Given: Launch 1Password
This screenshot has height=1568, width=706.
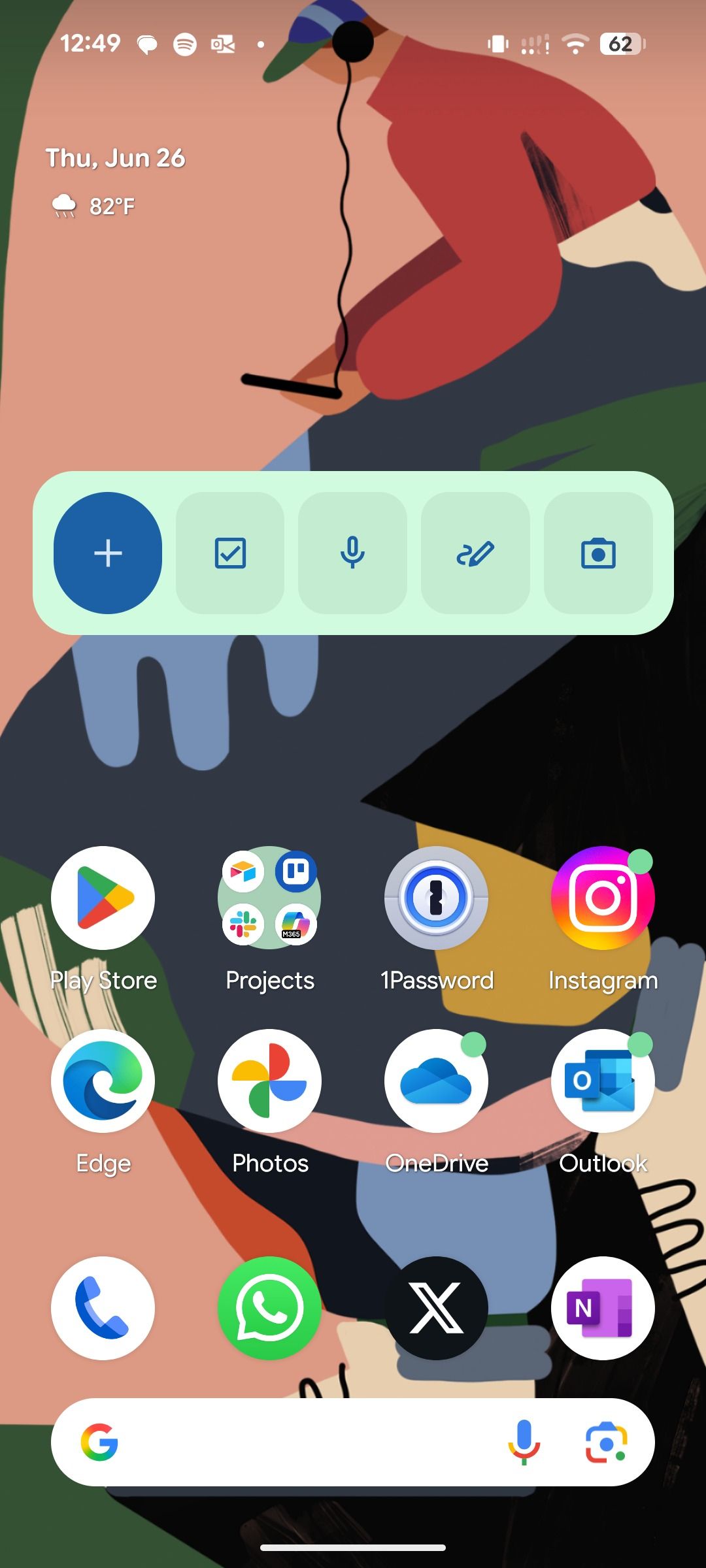Looking at the screenshot, I should tap(436, 898).
